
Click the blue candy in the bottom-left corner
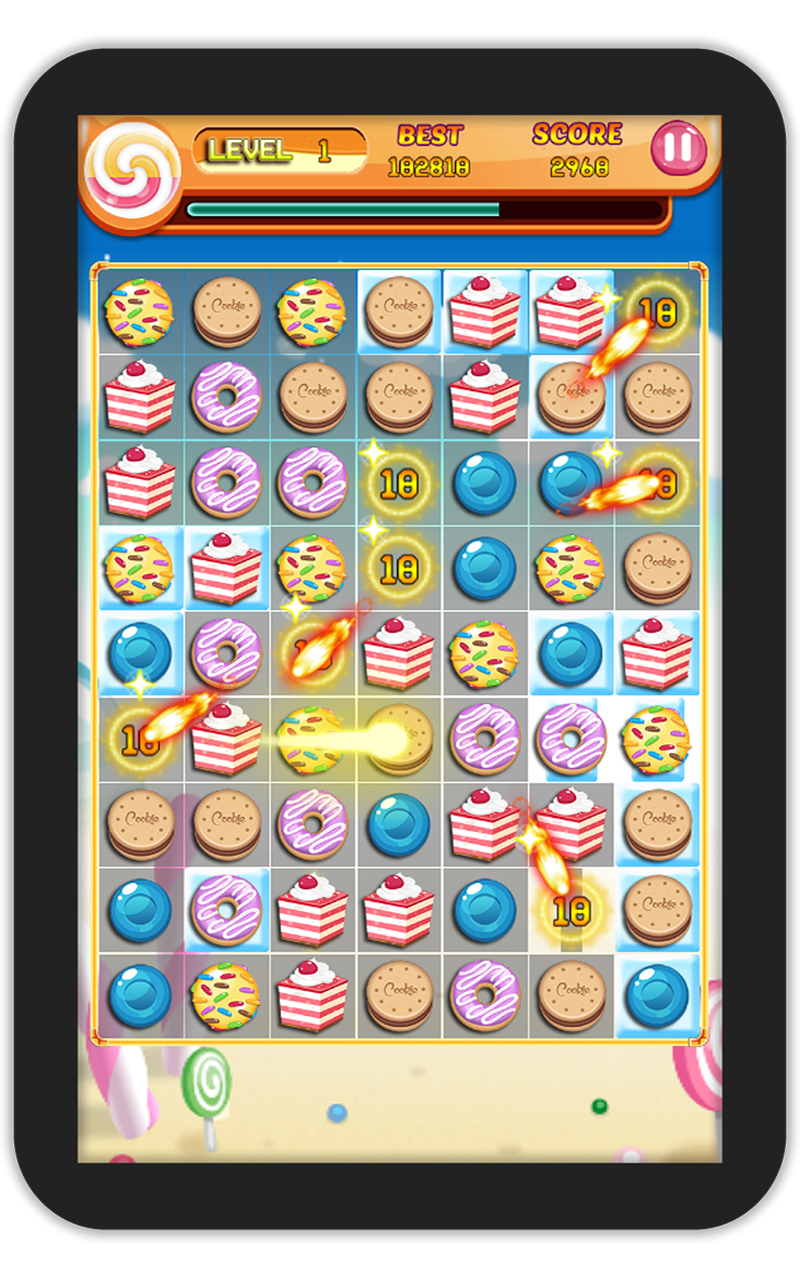(140, 995)
